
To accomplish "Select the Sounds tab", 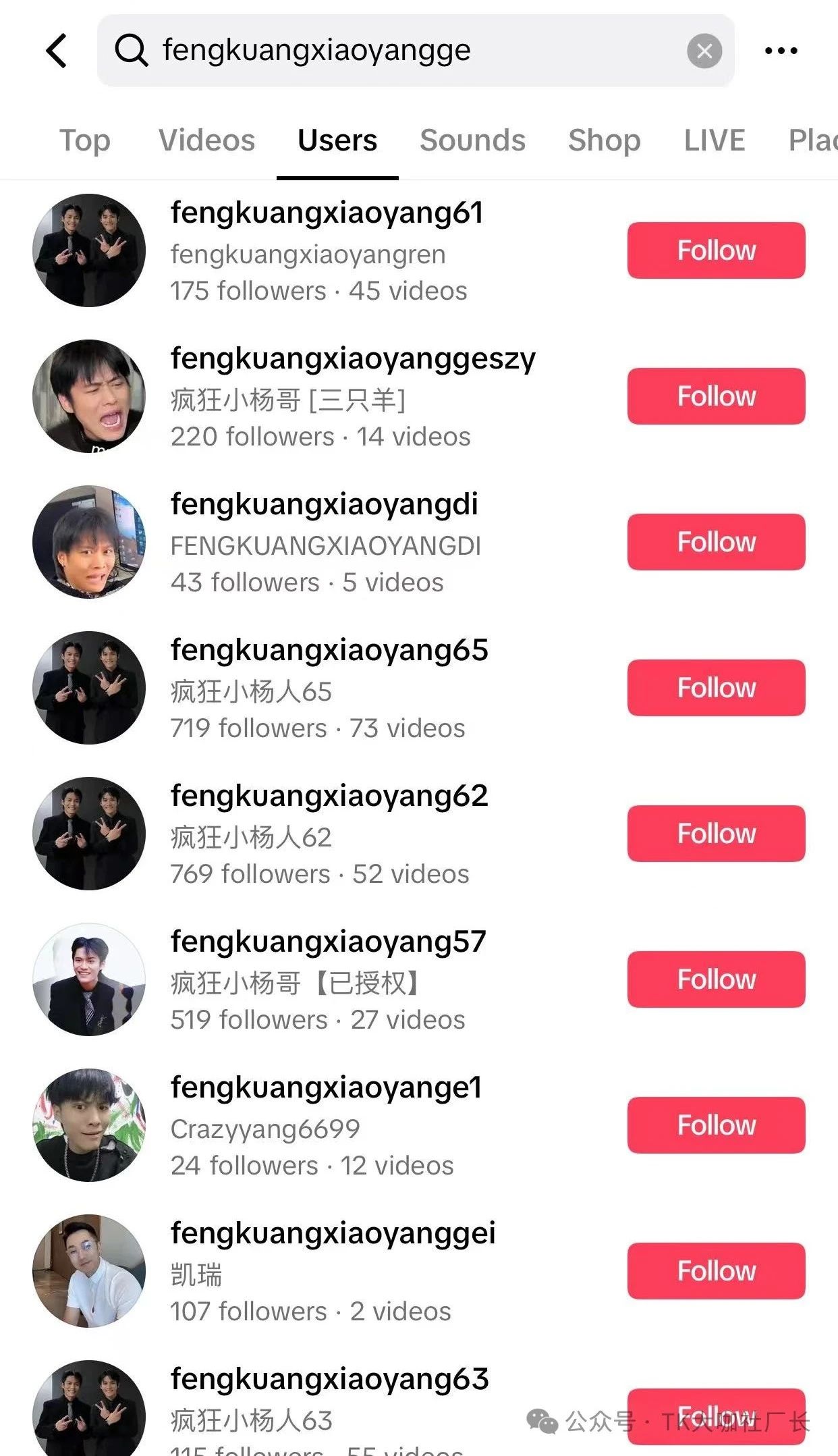I will tap(472, 140).
